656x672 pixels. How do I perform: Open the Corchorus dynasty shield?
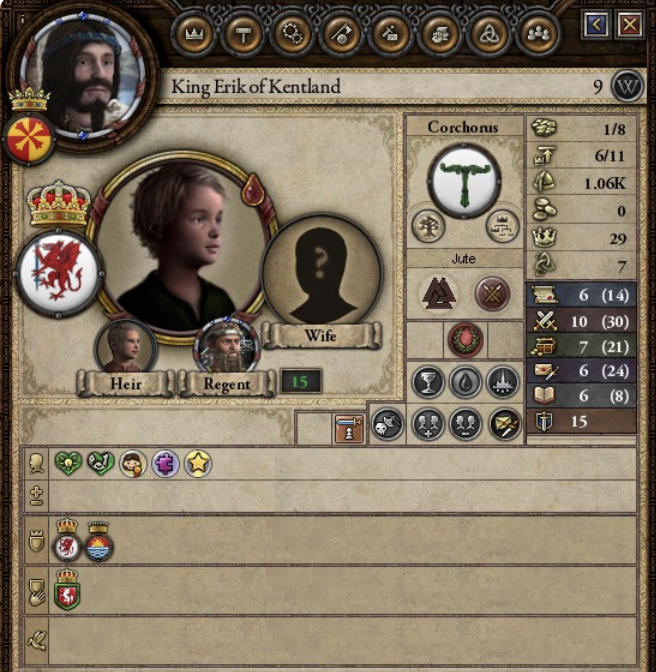(x=463, y=178)
